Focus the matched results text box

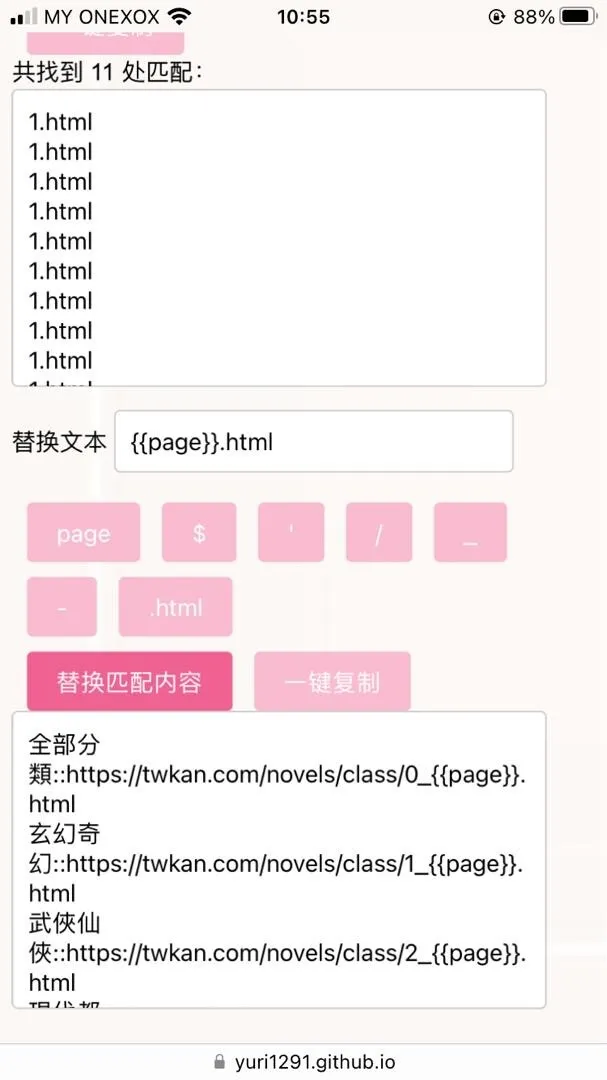(278, 237)
